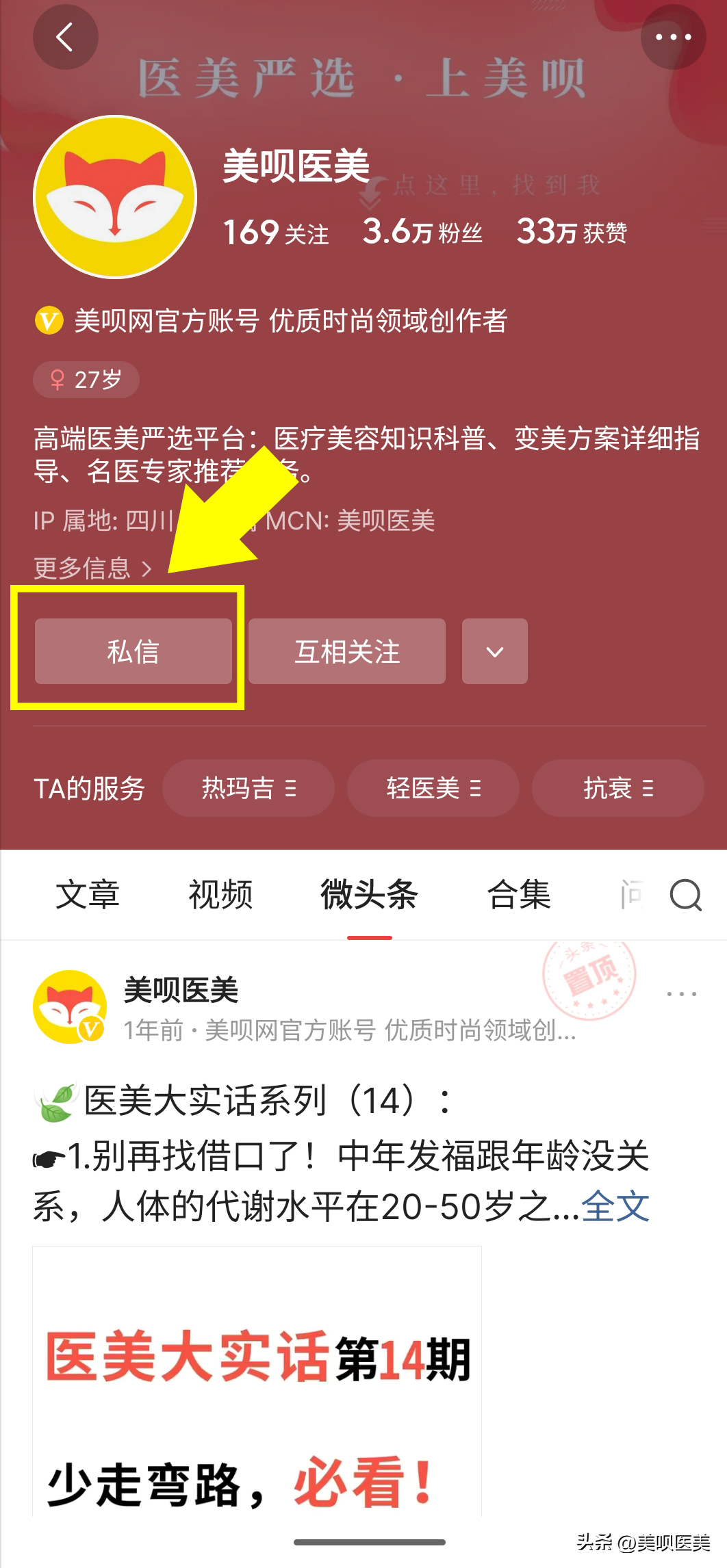Image resolution: width=727 pixels, height=1568 pixels.
Task: Send a 私信 private message
Action: click(x=133, y=651)
